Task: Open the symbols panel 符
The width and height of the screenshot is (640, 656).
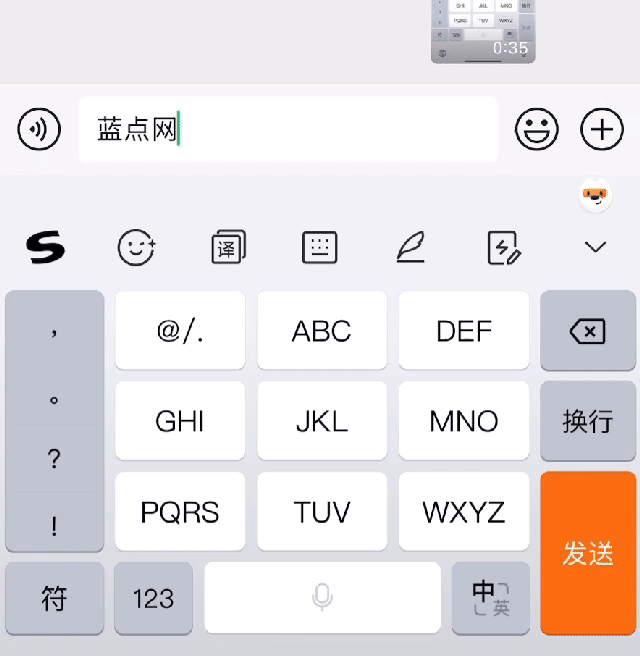Action: click(54, 598)
